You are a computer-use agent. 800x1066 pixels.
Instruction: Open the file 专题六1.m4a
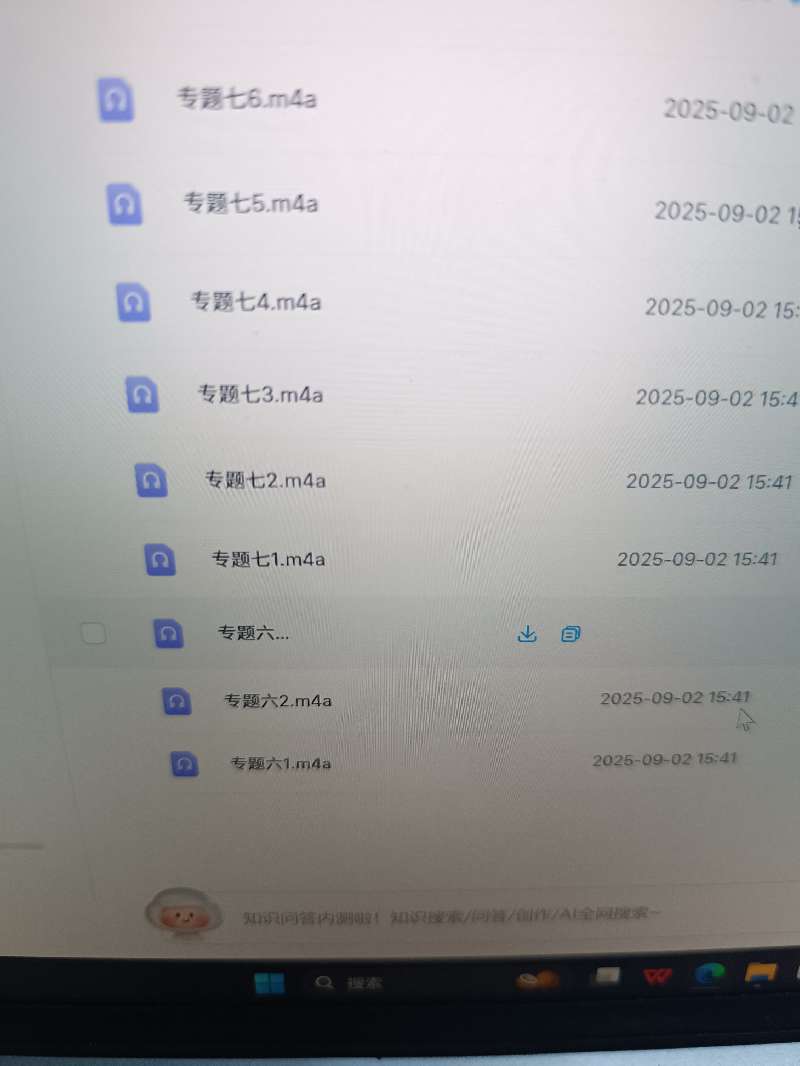click(281, 764)
